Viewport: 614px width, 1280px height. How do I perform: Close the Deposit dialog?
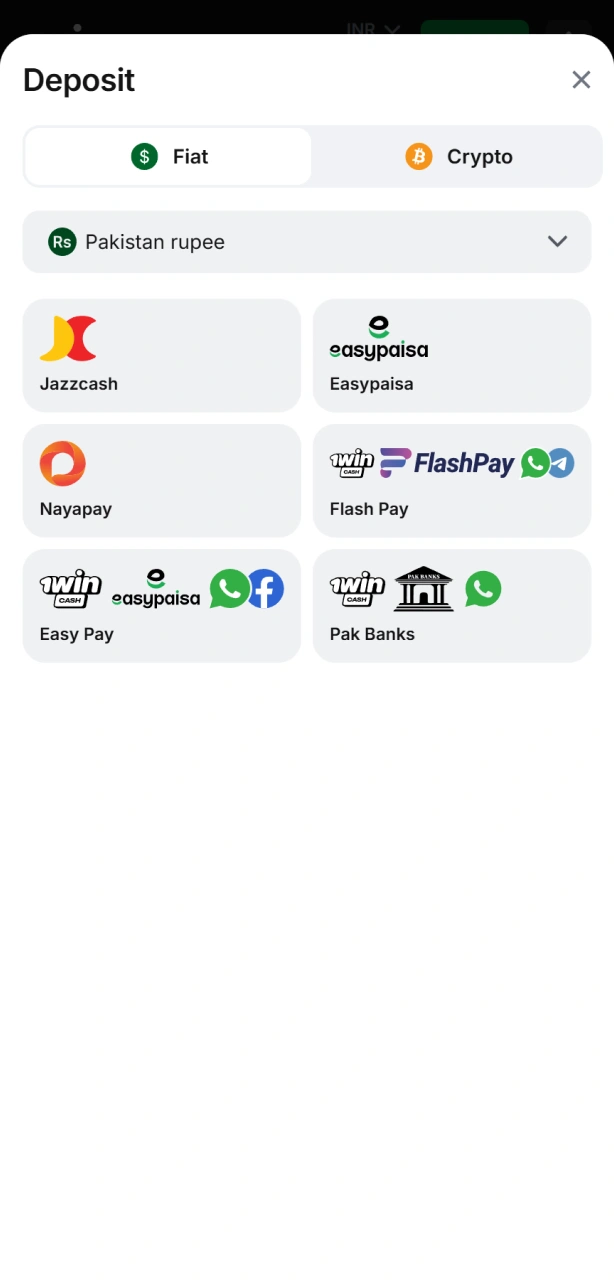click(581, 80)
